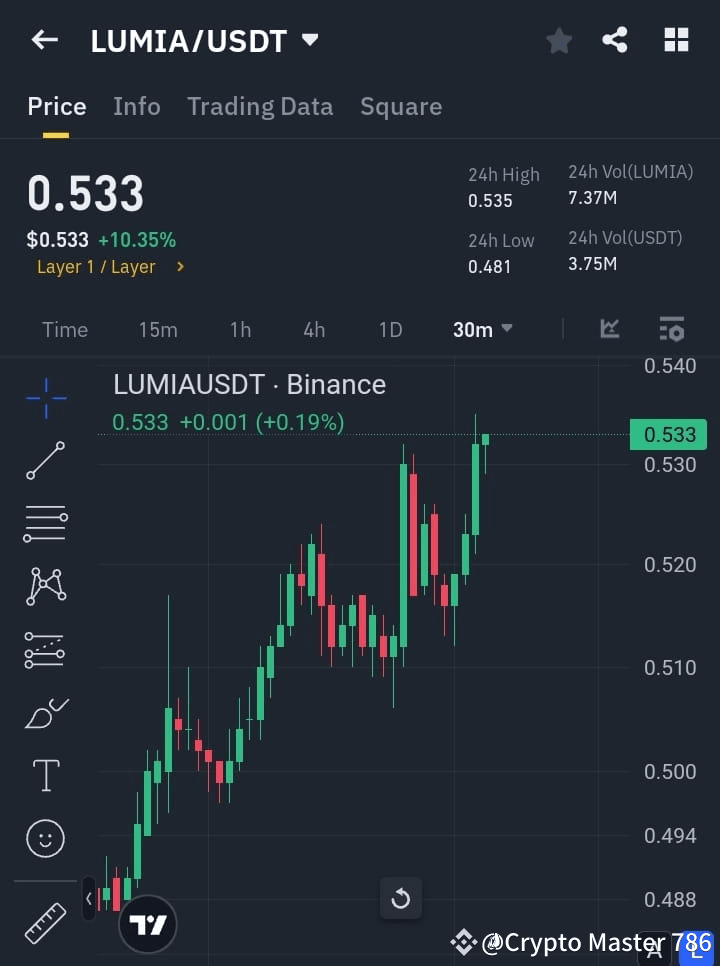Select the XABCD pattern tool

45,587
